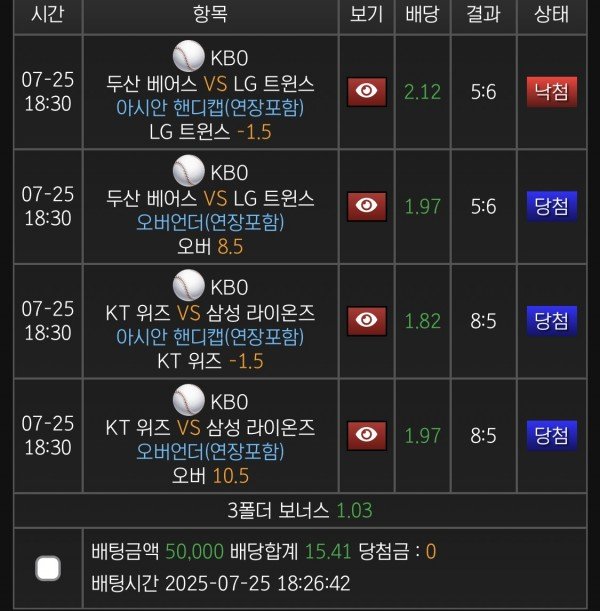Show KT 위즈 vs 삼성 오버언더 details
This screenshot has width=600, height=611.
click(367, 435)
